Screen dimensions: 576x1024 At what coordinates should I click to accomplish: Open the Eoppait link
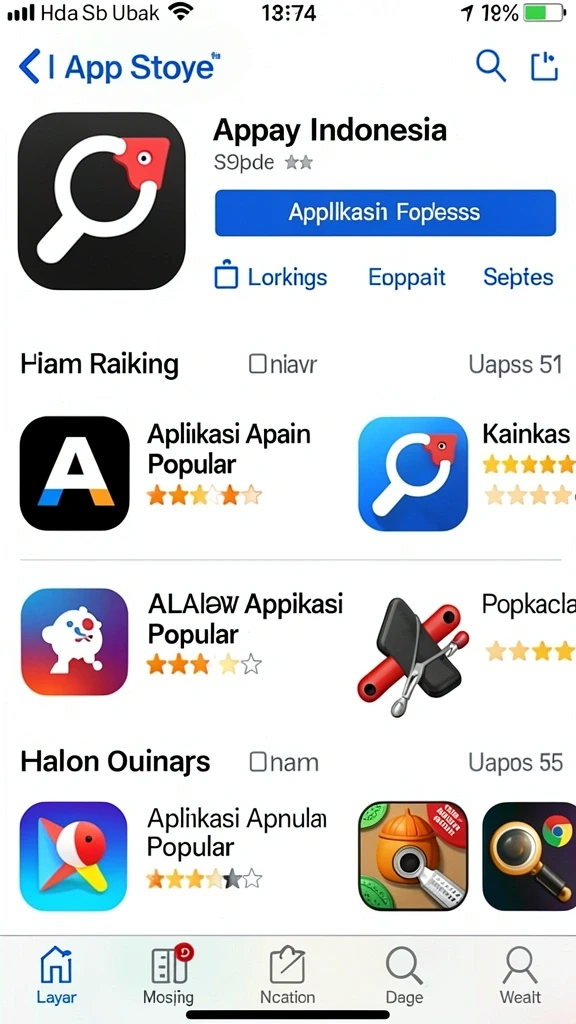(x=407, y=277)
